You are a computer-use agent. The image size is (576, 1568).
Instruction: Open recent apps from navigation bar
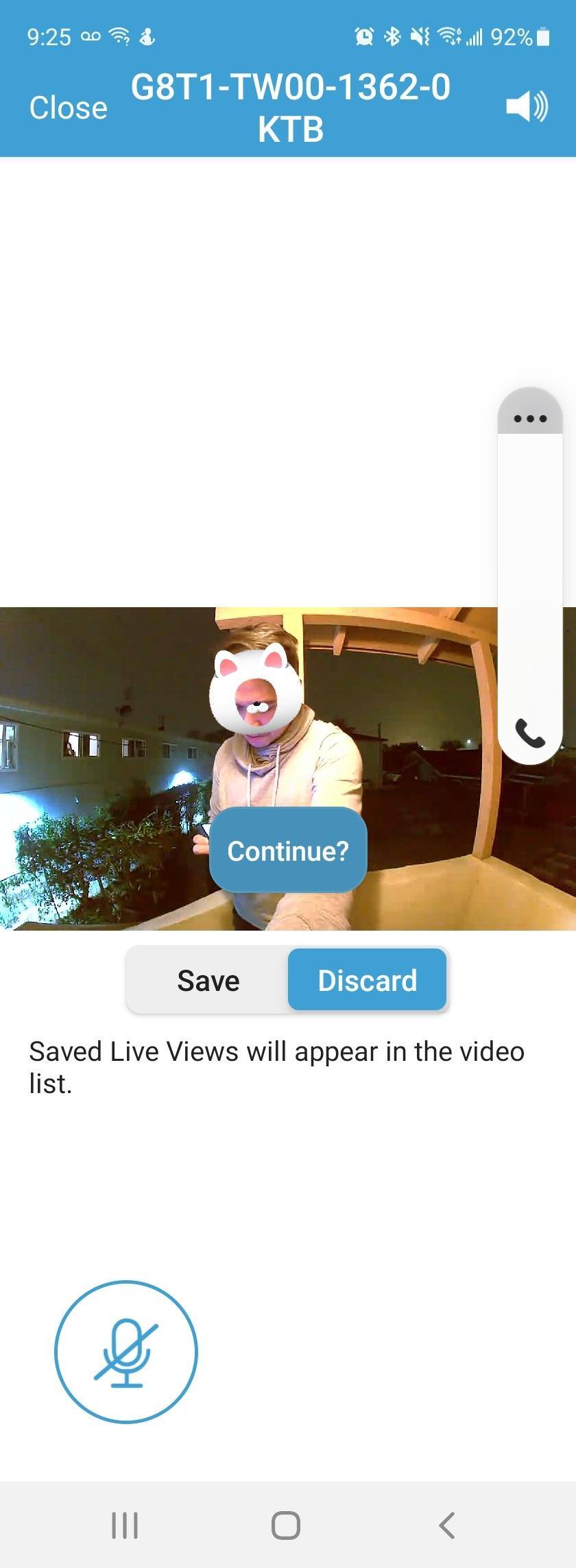coord(125,1525)
